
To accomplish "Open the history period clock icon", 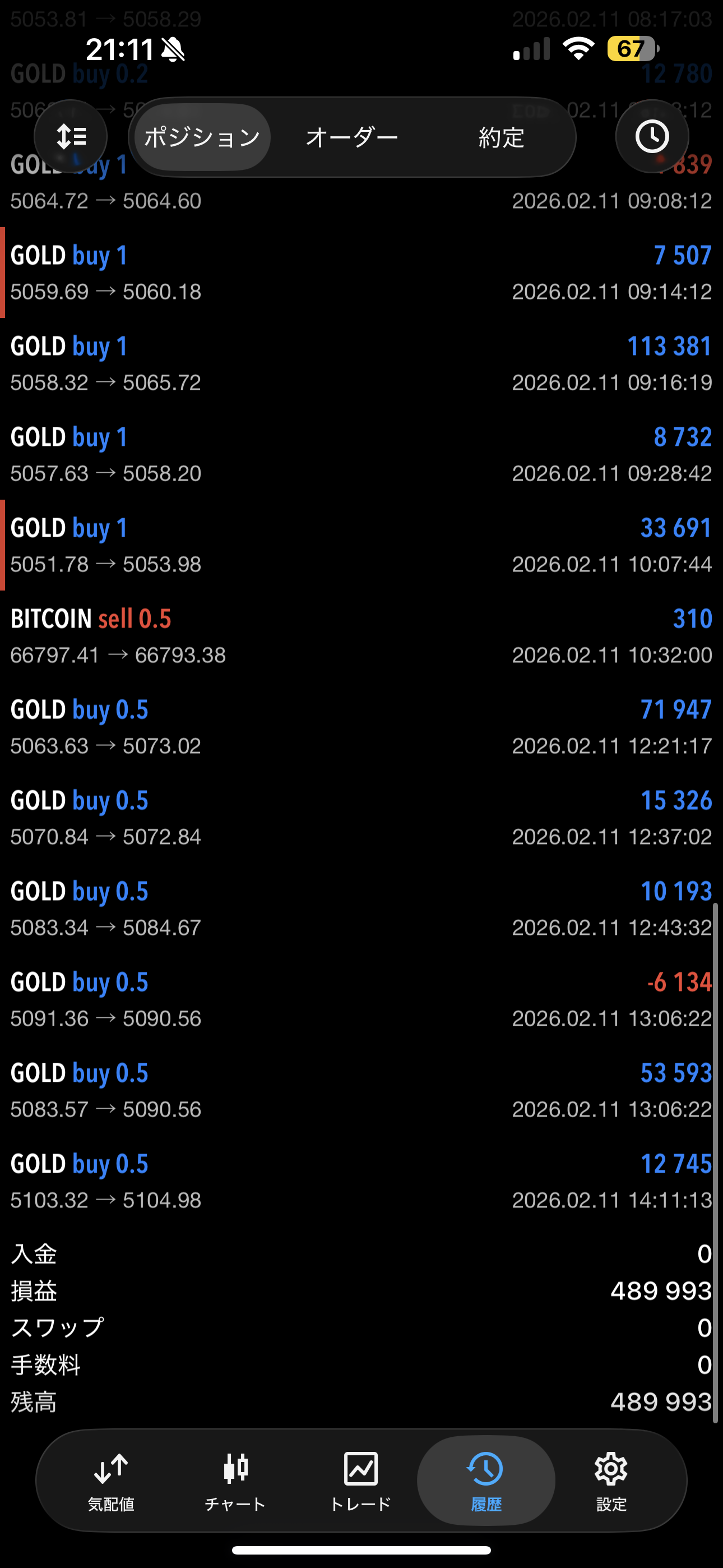I will click(652, 136).
